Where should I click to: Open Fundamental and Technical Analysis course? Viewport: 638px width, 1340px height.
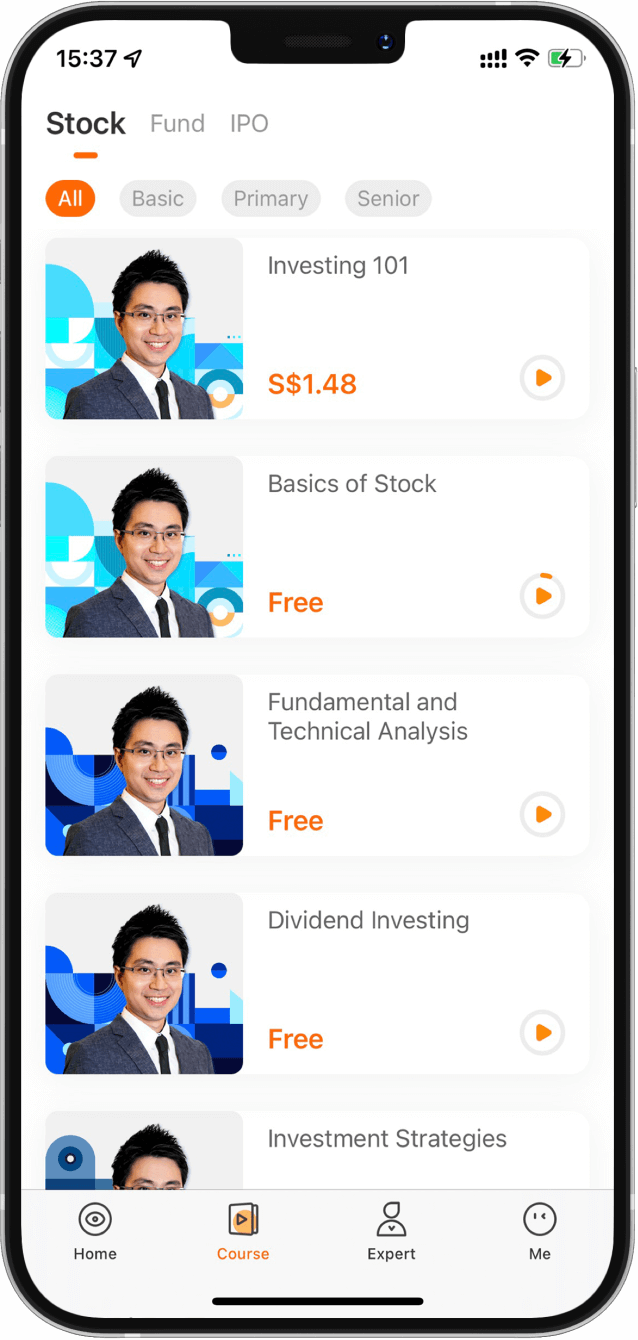367,716
